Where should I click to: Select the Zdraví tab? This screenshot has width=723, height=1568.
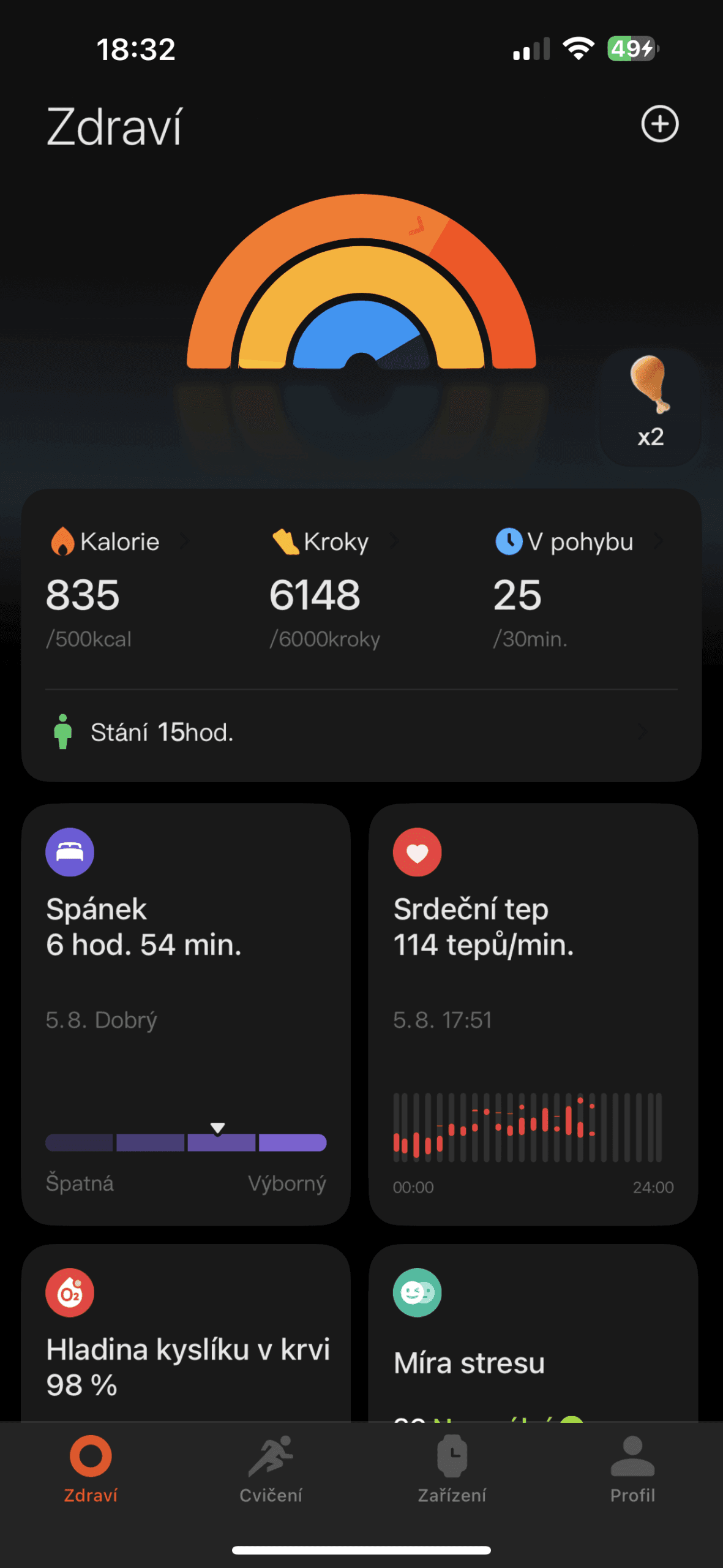[91, 1469]
